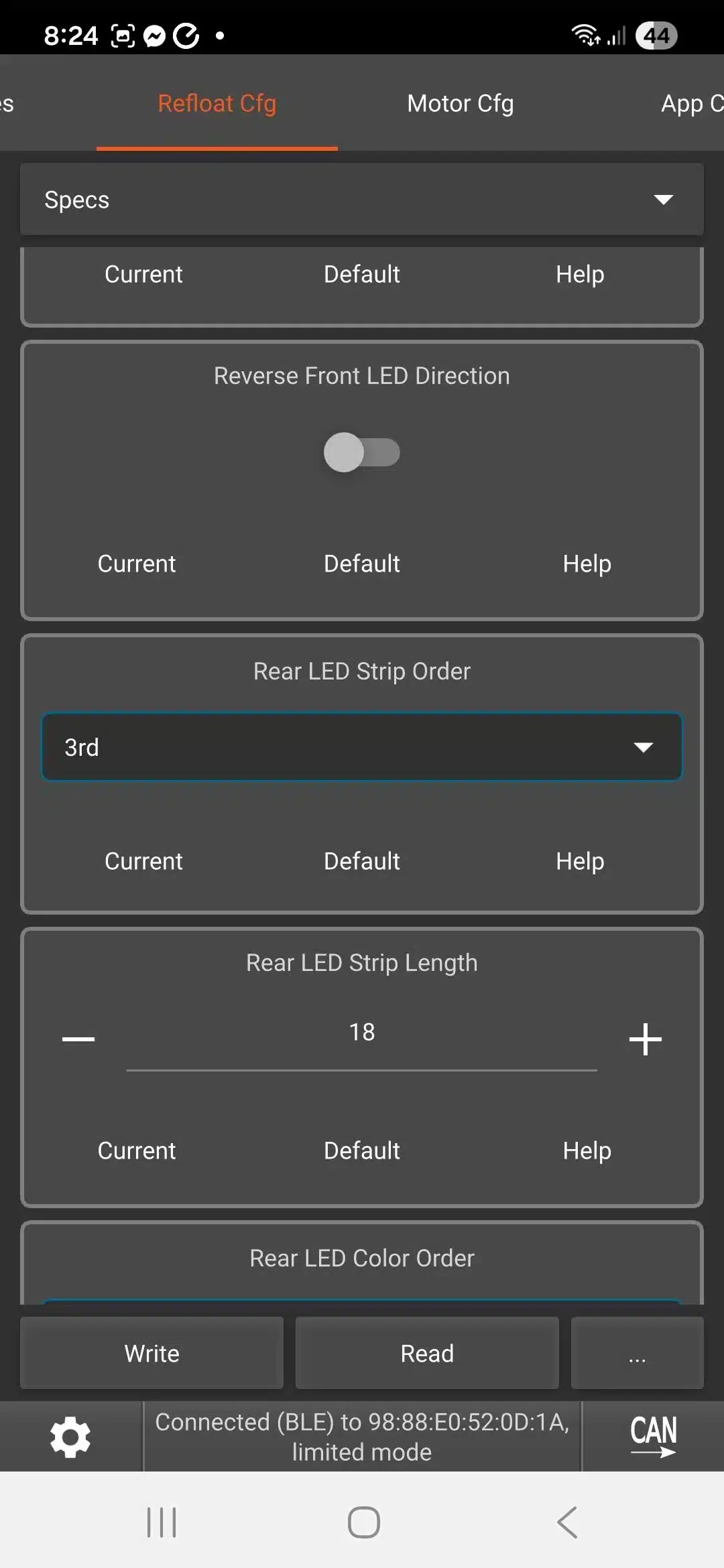Open the three-dots more options button
724x1568 pixels.
tap(637, 1353)
